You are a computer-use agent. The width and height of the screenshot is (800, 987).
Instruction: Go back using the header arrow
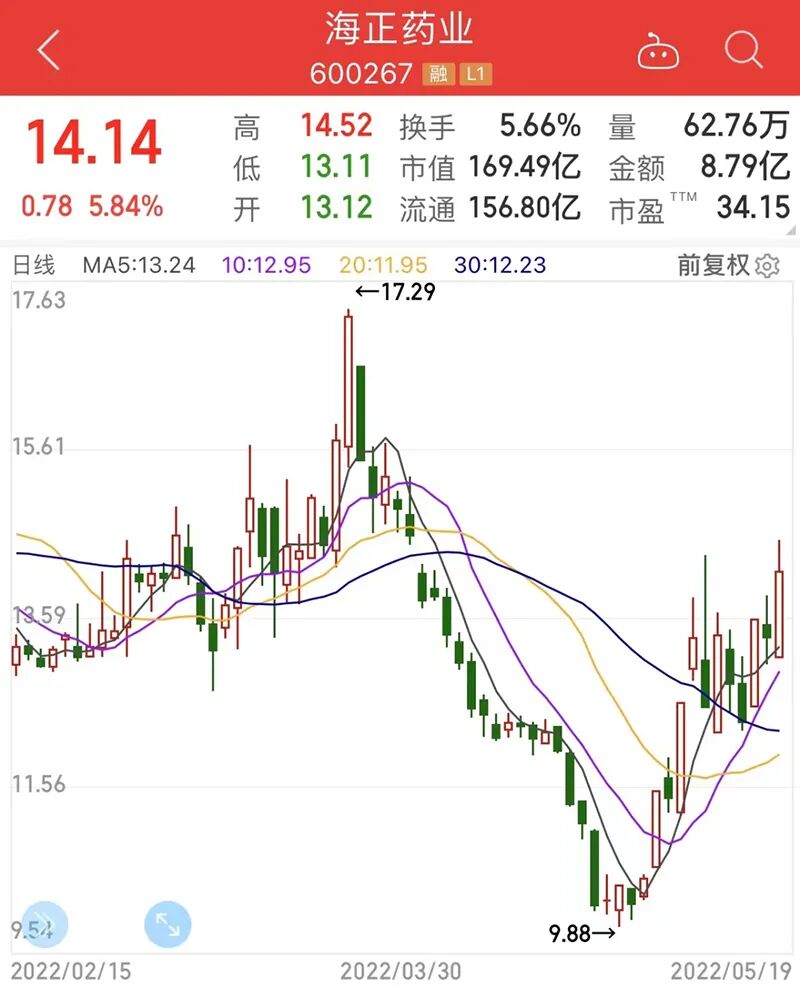[49, 50]
